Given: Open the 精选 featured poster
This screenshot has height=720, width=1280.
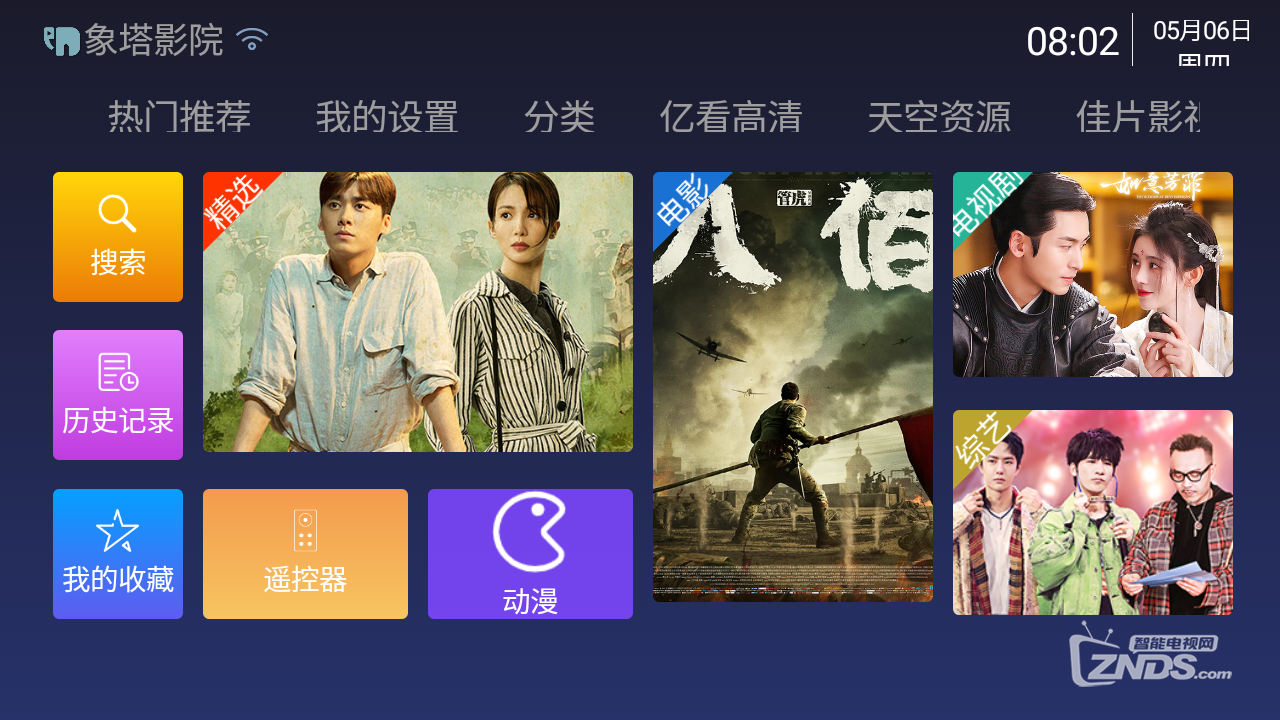Looking at the screenshot, I should pos(418,312).
